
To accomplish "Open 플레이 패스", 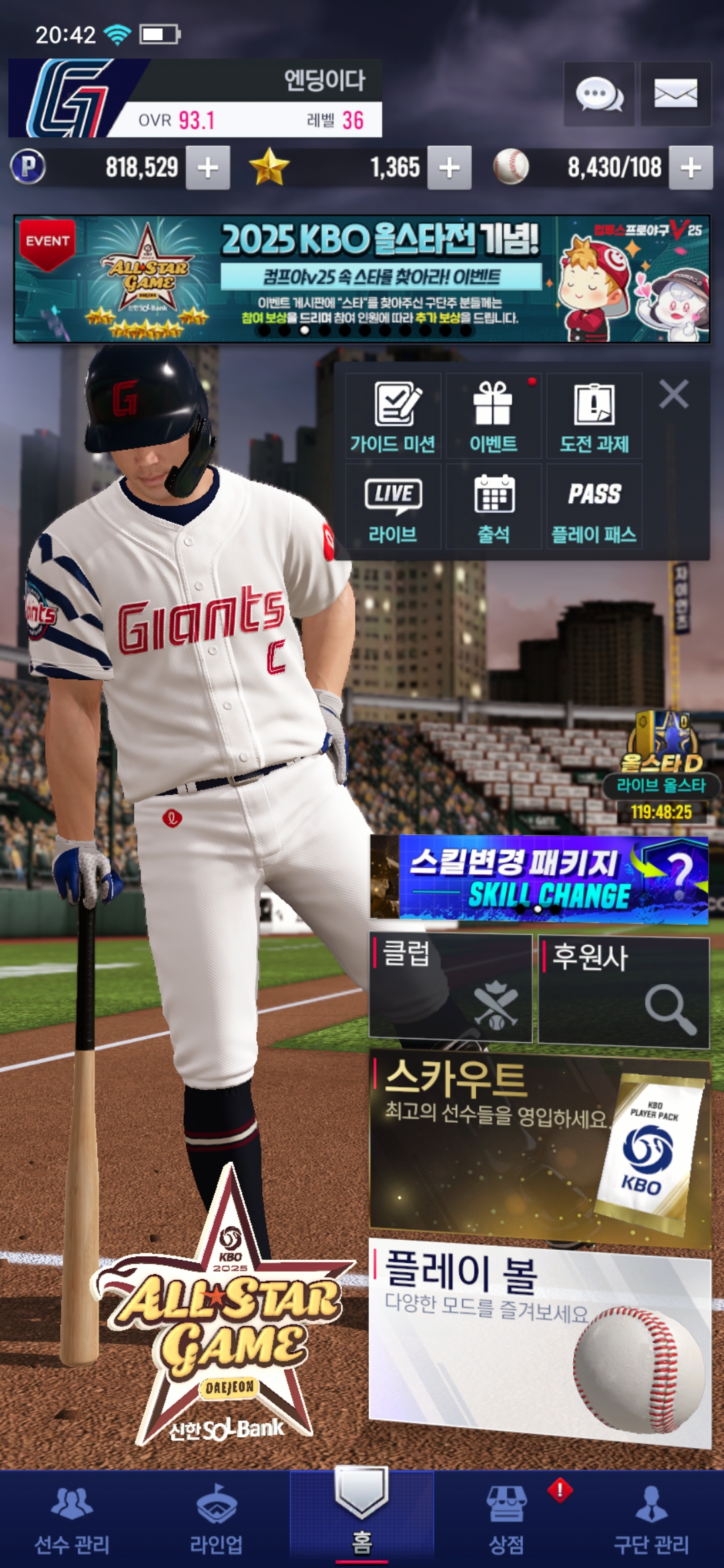I will point(594,507).
